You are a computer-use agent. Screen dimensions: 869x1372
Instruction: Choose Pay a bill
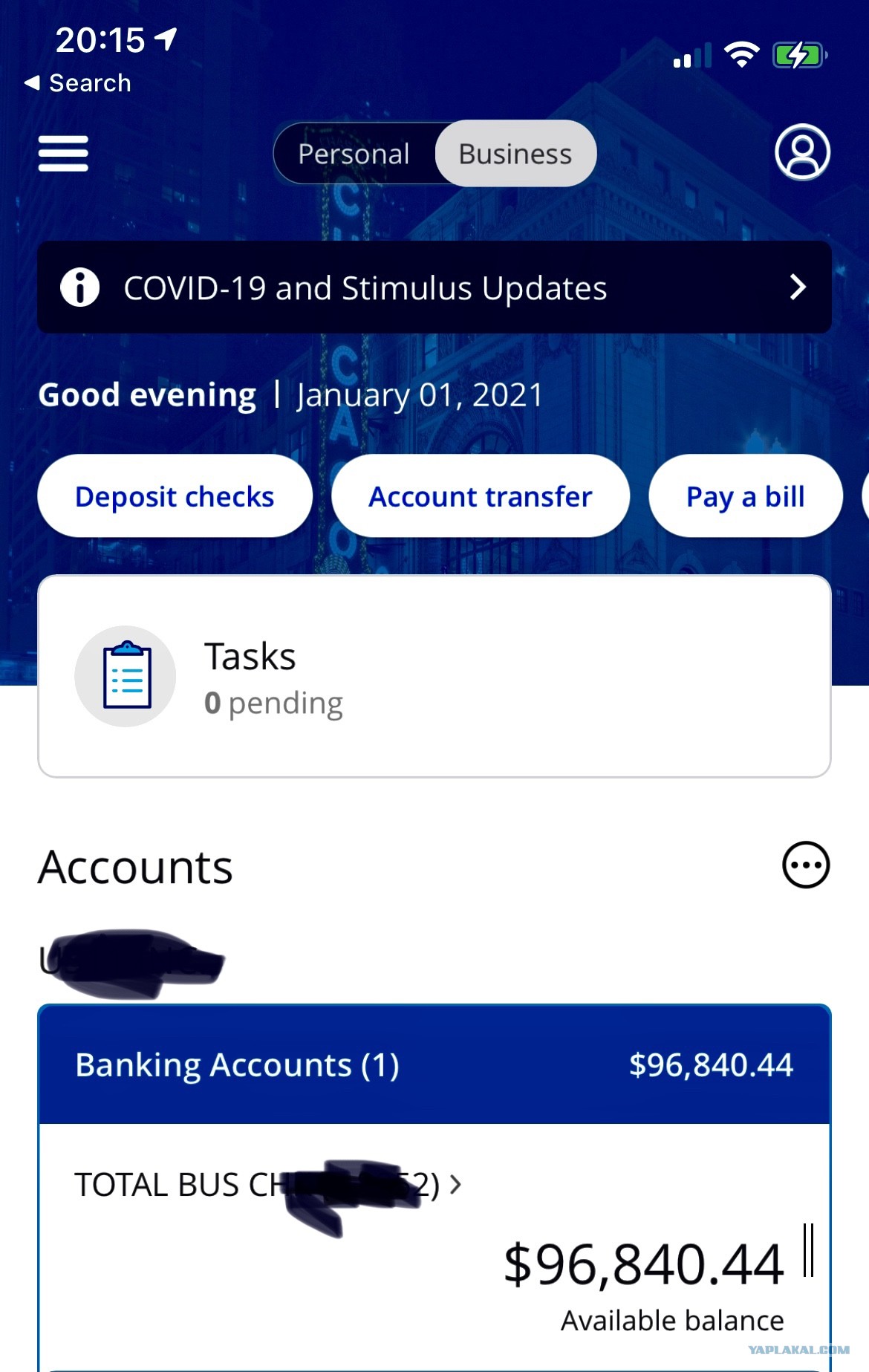[x=746, y=496]
